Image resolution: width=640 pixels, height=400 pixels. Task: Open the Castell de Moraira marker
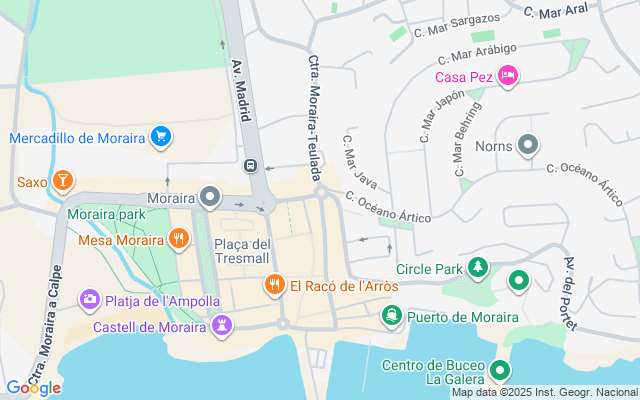pyautogui.click(x=222, y=326)
